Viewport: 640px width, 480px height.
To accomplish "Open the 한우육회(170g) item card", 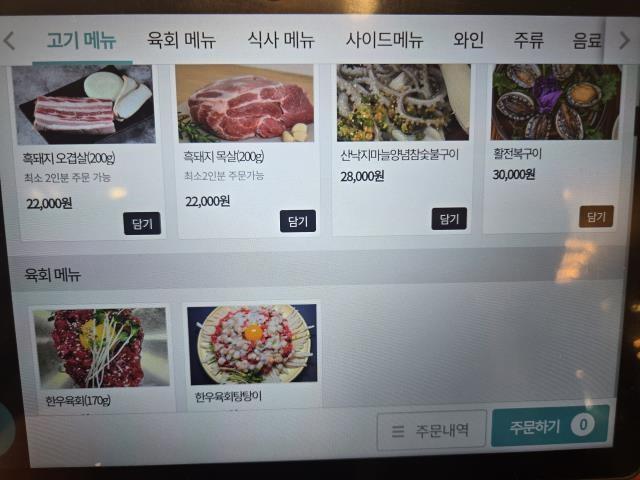I will coord(99,355).
